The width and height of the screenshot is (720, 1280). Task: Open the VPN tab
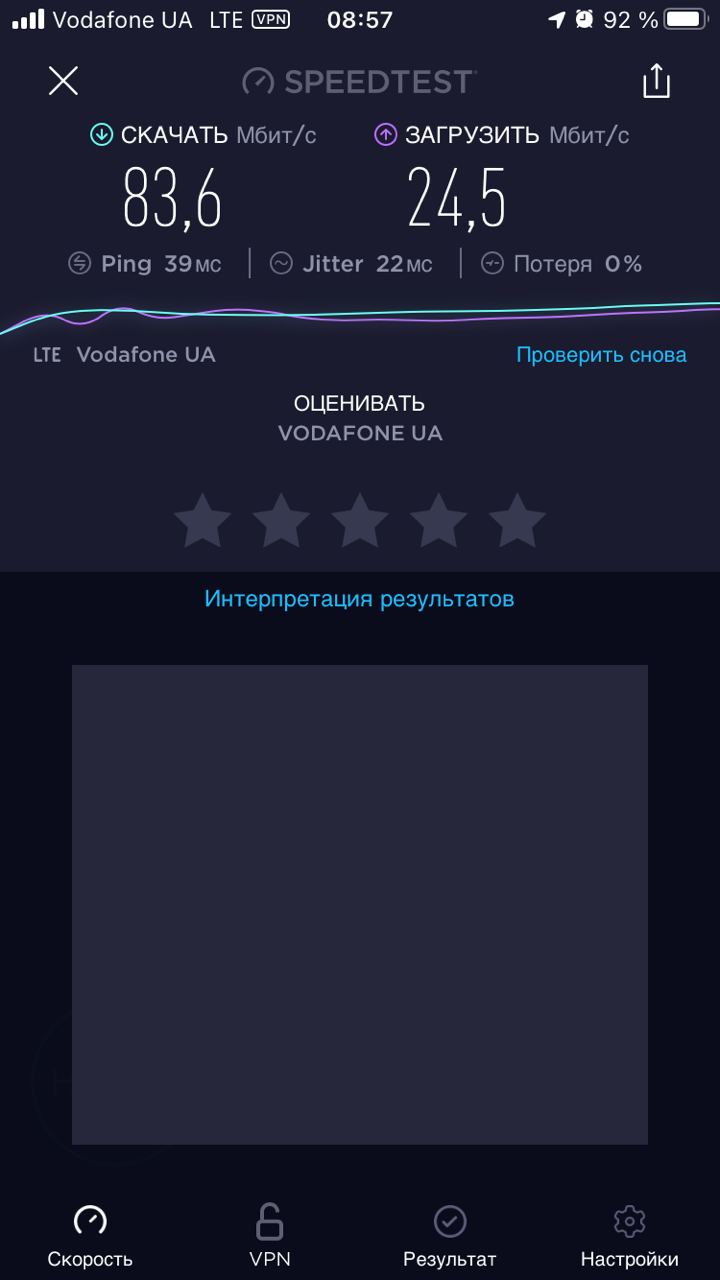tap(270, 1236)
